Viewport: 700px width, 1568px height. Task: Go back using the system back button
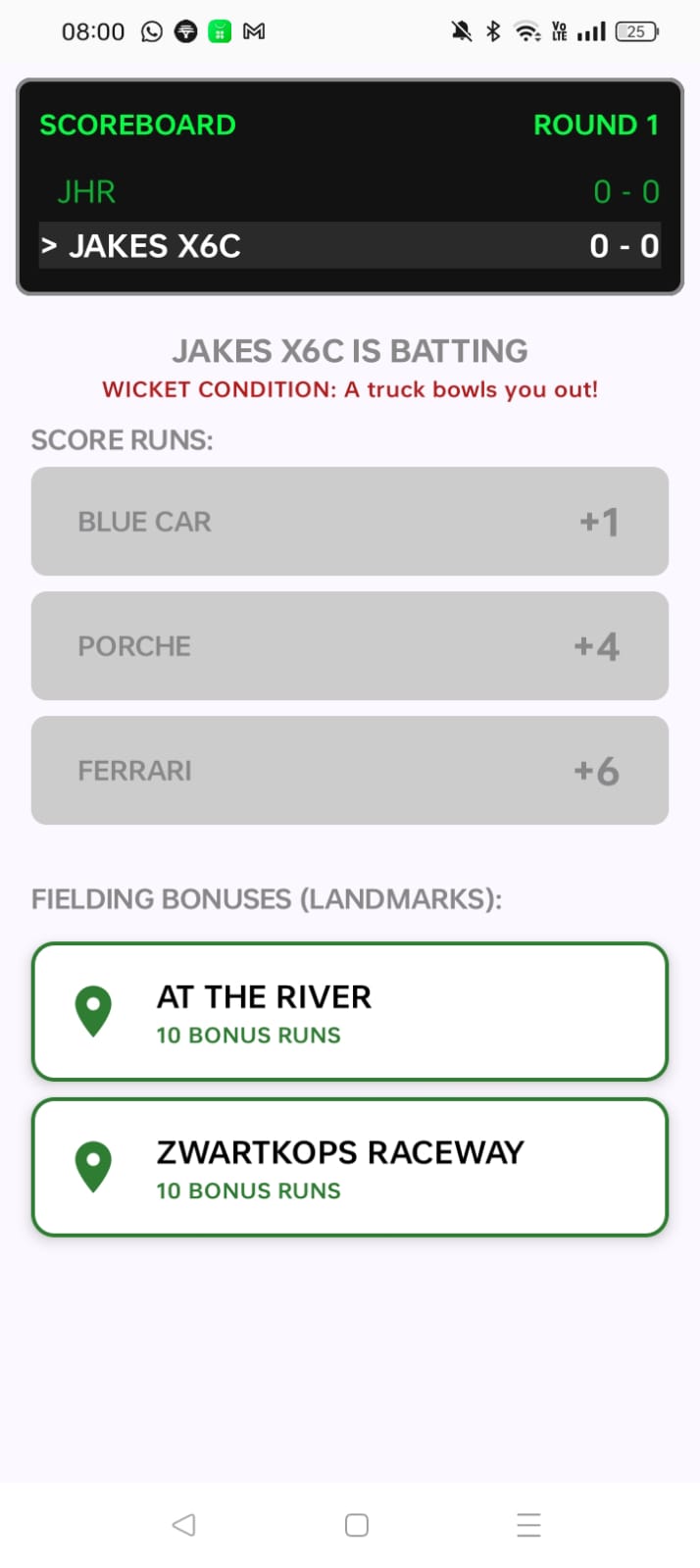[183, 1524]
